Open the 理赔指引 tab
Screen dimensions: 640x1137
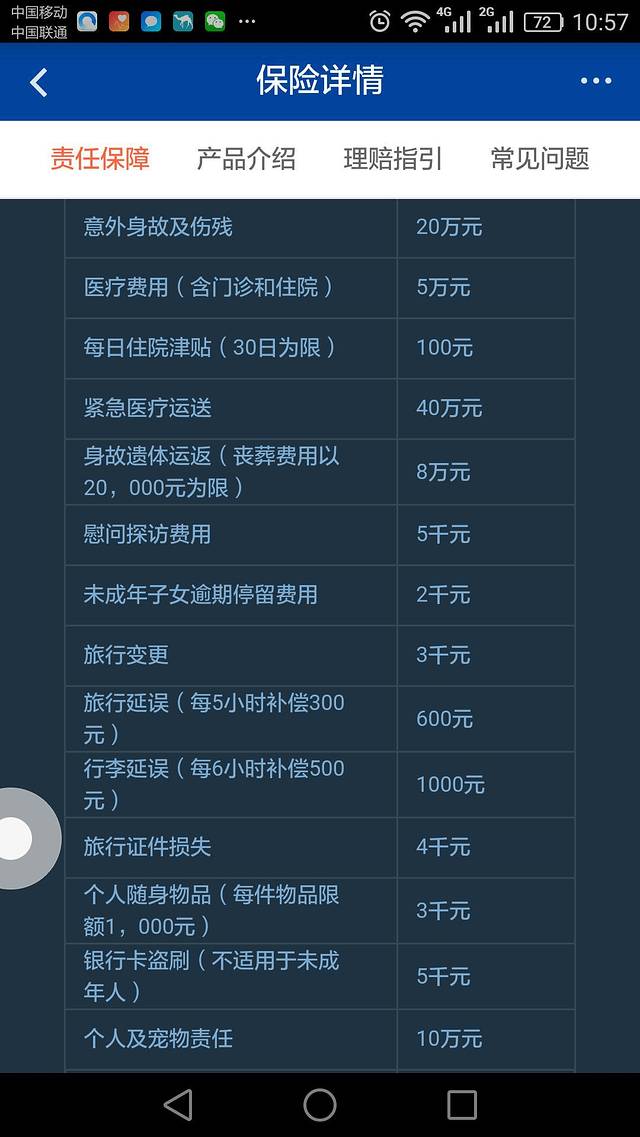pos(393,159)
